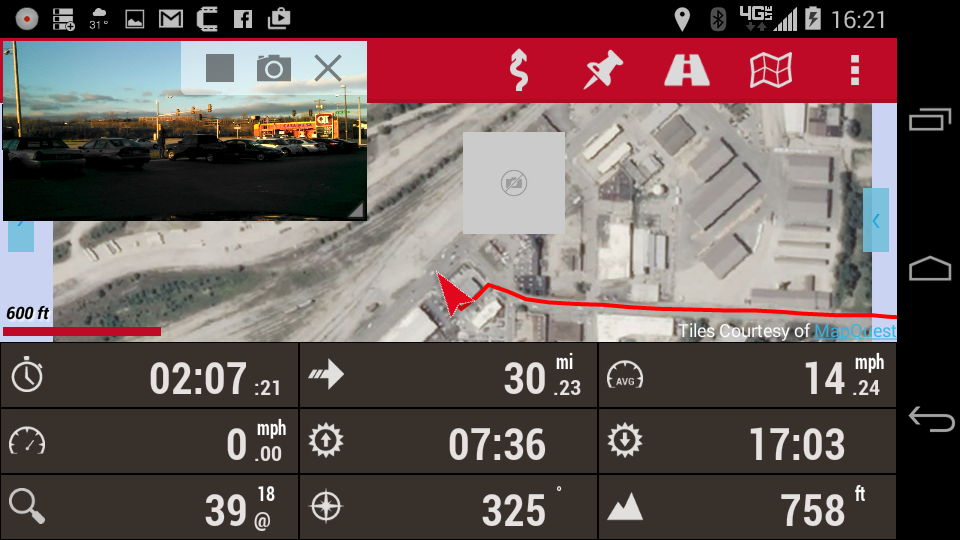Open the road navigation icon
960x540 pixels.
tap(687, 70)
